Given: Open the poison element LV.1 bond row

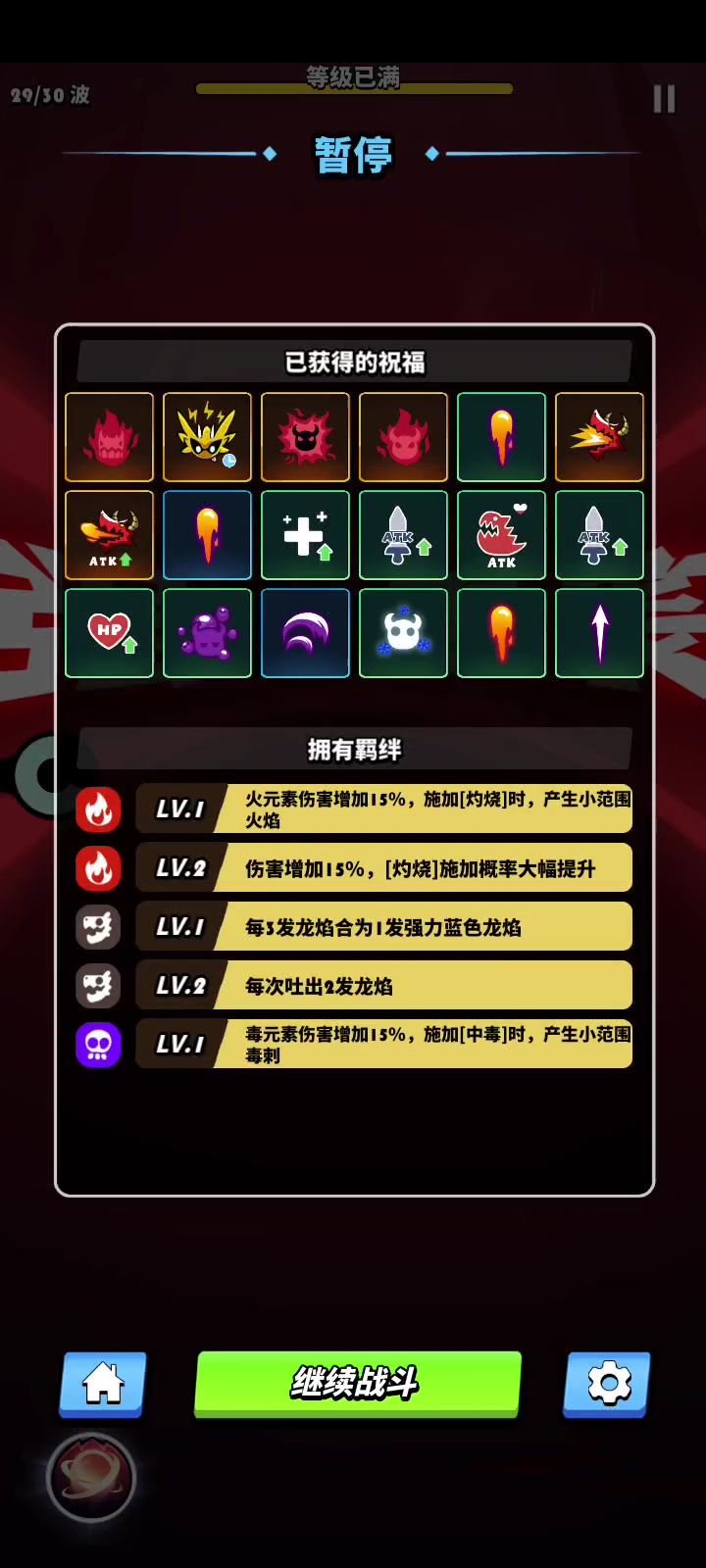Looking at the screenshot, I should pos(354,1044).
